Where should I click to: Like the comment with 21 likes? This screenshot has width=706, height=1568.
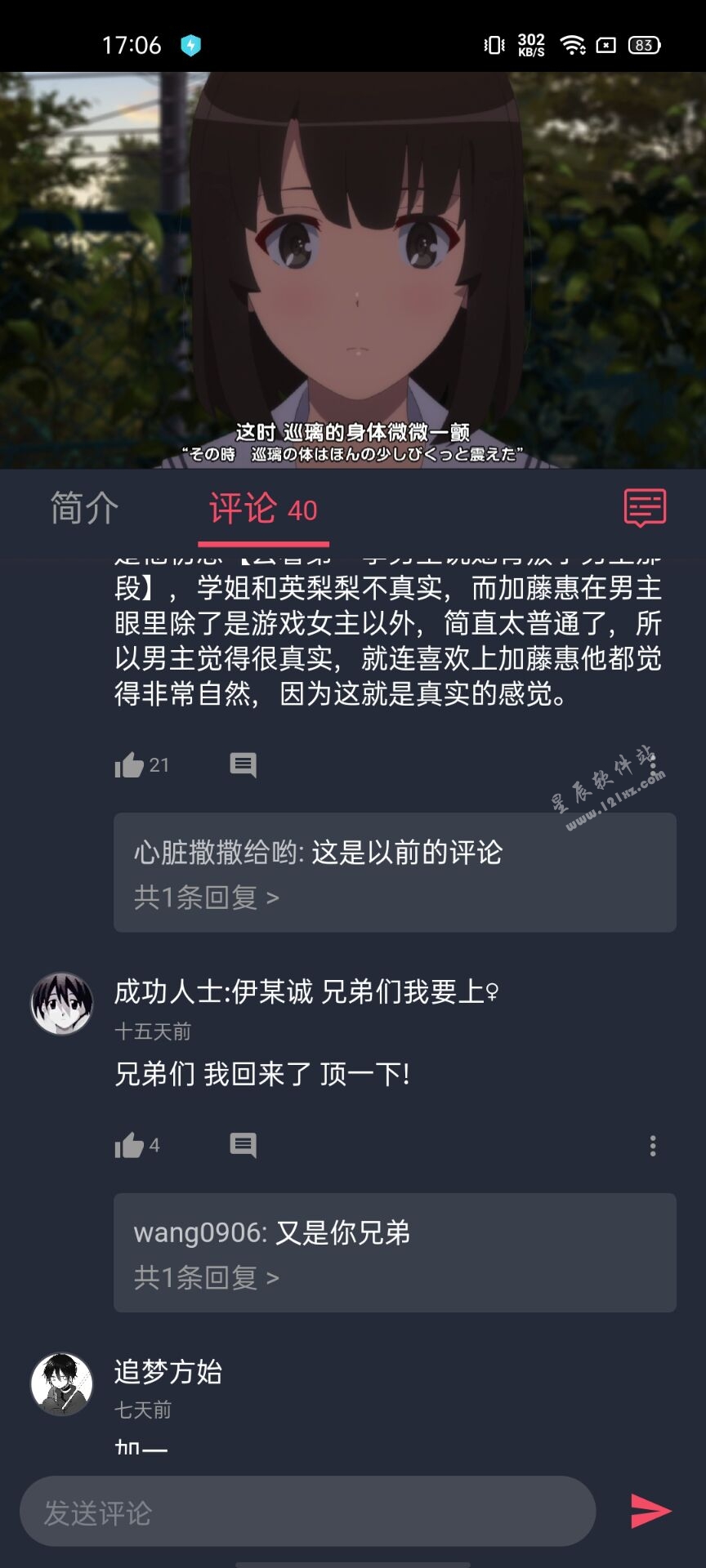129,765
